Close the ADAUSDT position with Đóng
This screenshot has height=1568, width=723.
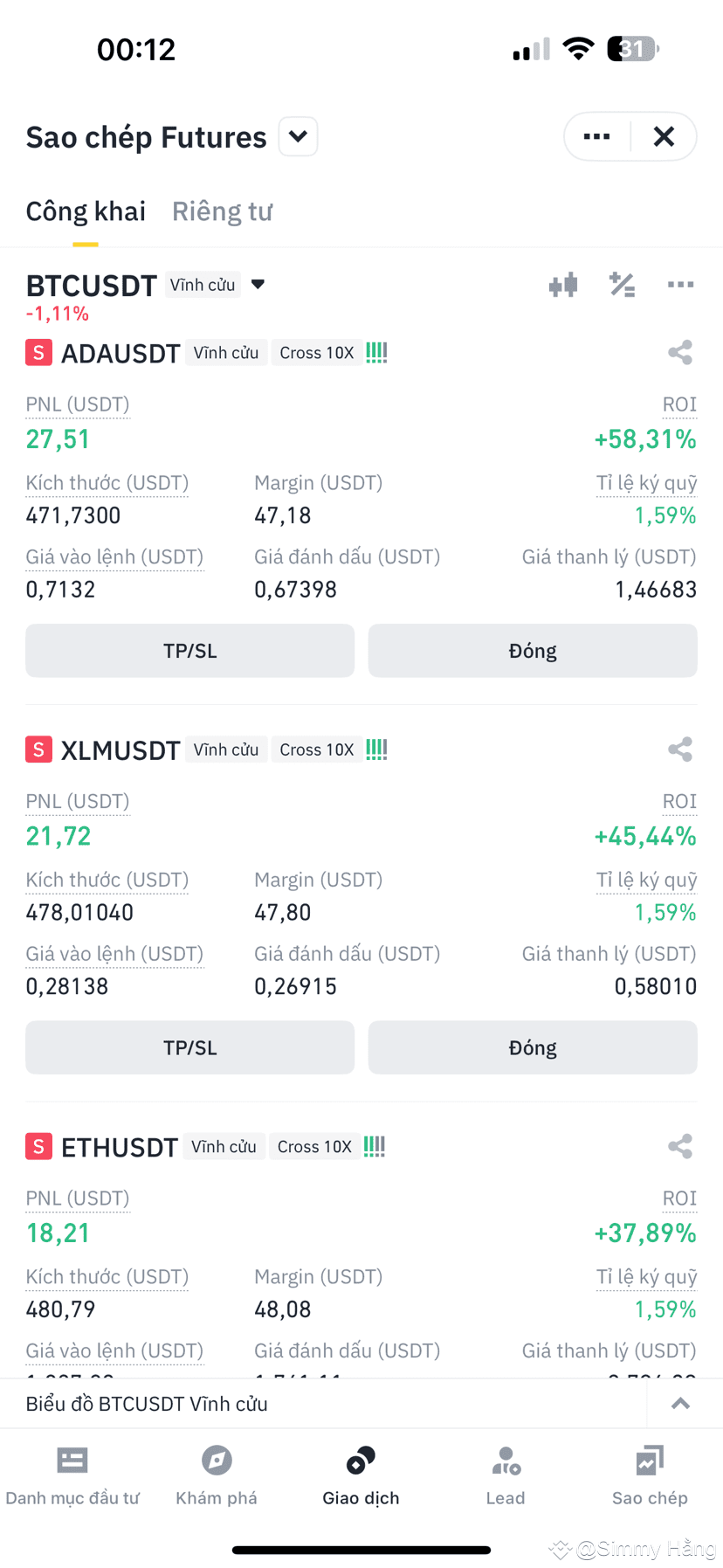[x=533, y=651]
